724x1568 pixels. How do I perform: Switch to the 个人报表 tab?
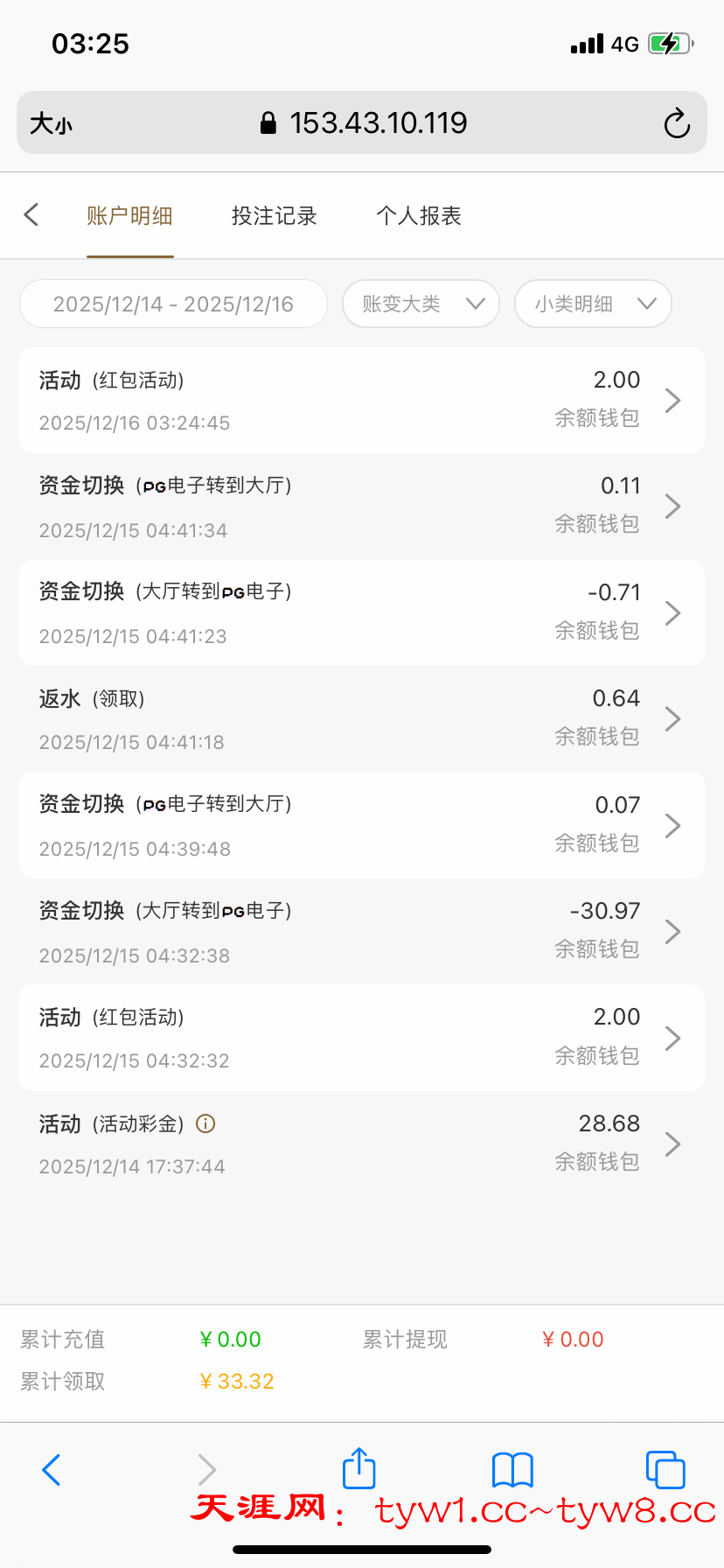[419, 216]
